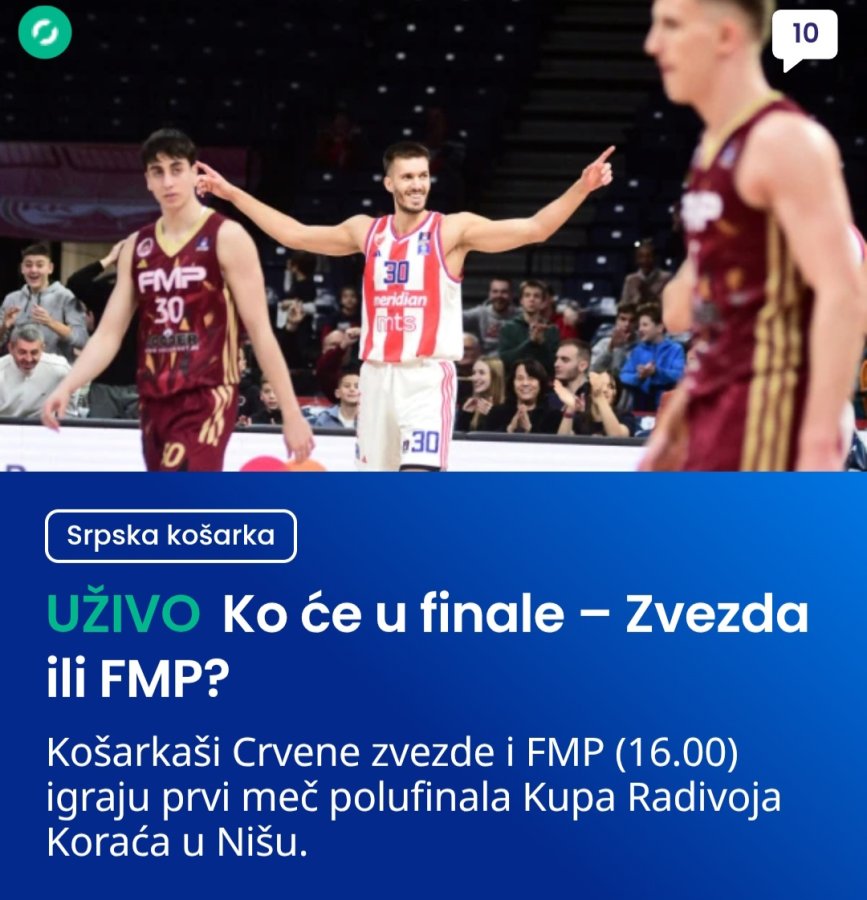Open the Srpska košarka category chip
The image size is (867, 900).
click(x=171, y=536)
